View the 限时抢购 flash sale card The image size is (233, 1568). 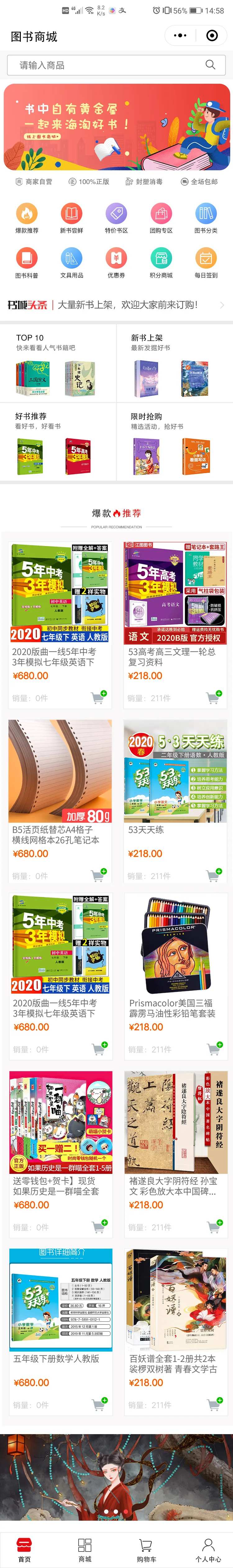point(174,441)
